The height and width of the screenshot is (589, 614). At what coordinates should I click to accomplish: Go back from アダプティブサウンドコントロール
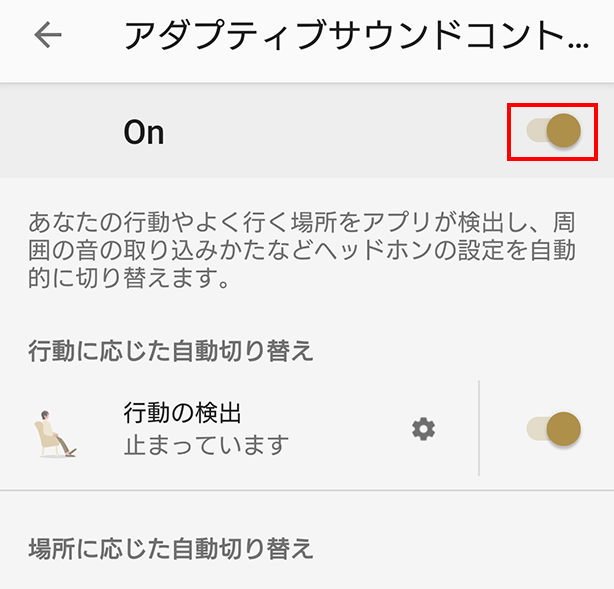pyautogui.click(x=47, y=36)
